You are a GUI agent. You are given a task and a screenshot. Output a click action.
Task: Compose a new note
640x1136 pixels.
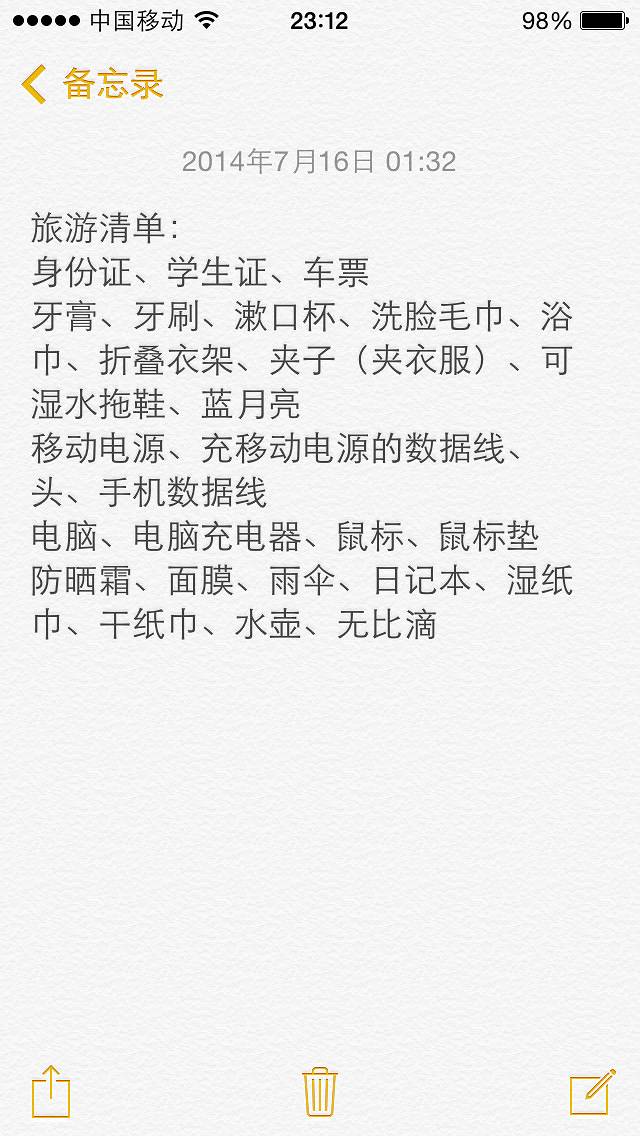[x=592, y=1090]
